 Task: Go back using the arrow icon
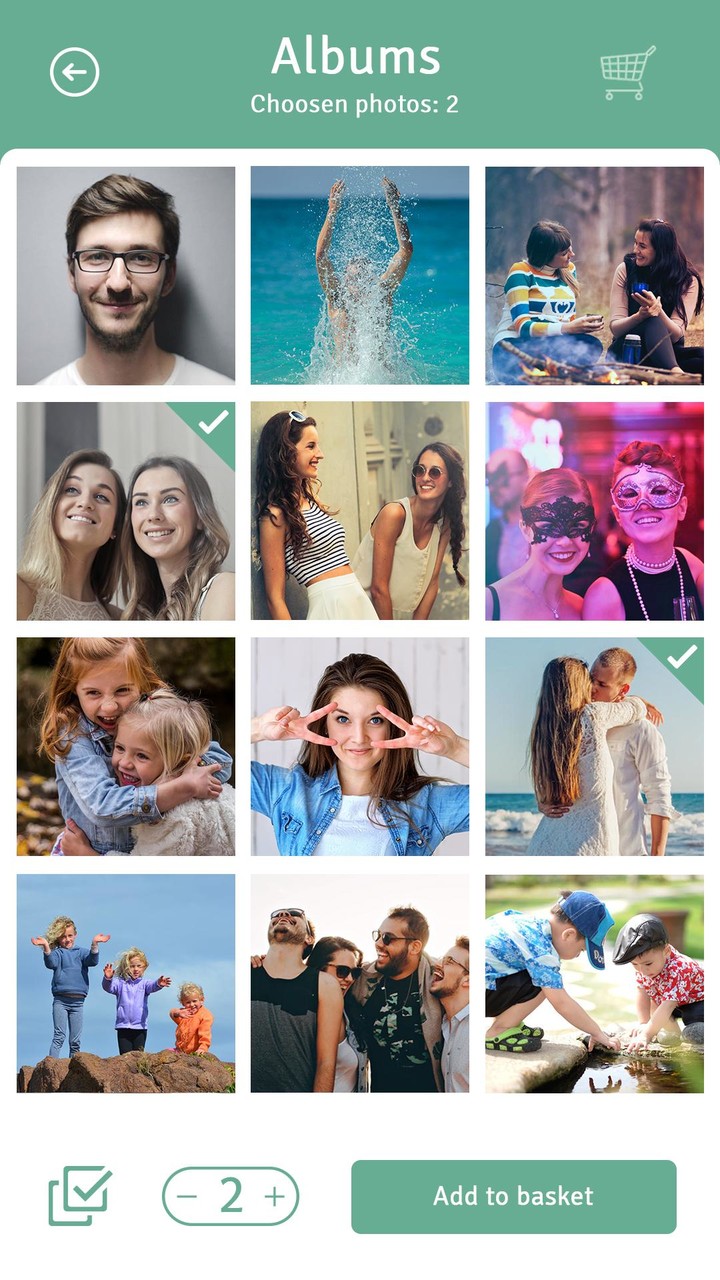point(75,73)
